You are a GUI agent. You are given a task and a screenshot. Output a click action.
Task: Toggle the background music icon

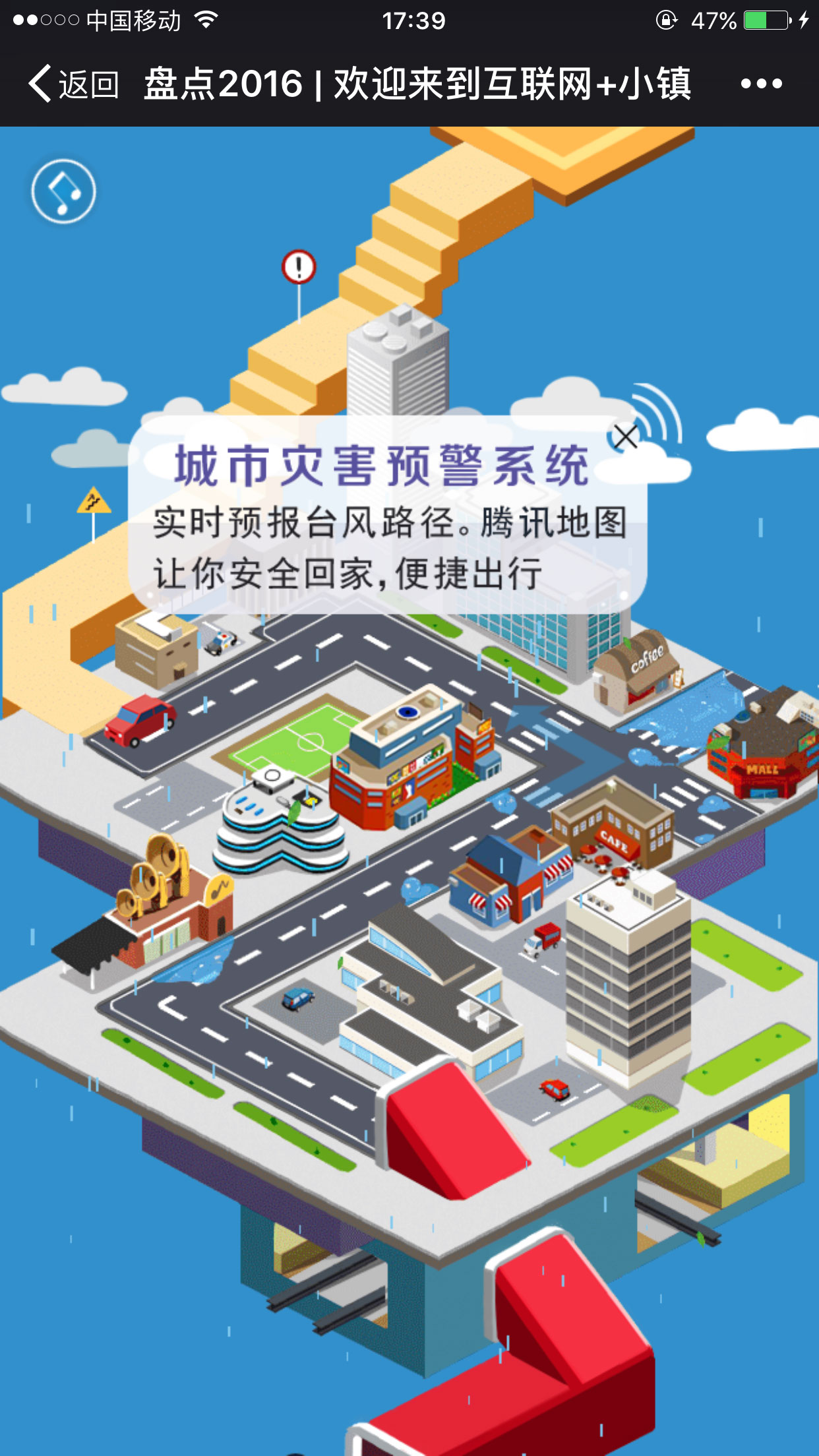click(64, 191)
